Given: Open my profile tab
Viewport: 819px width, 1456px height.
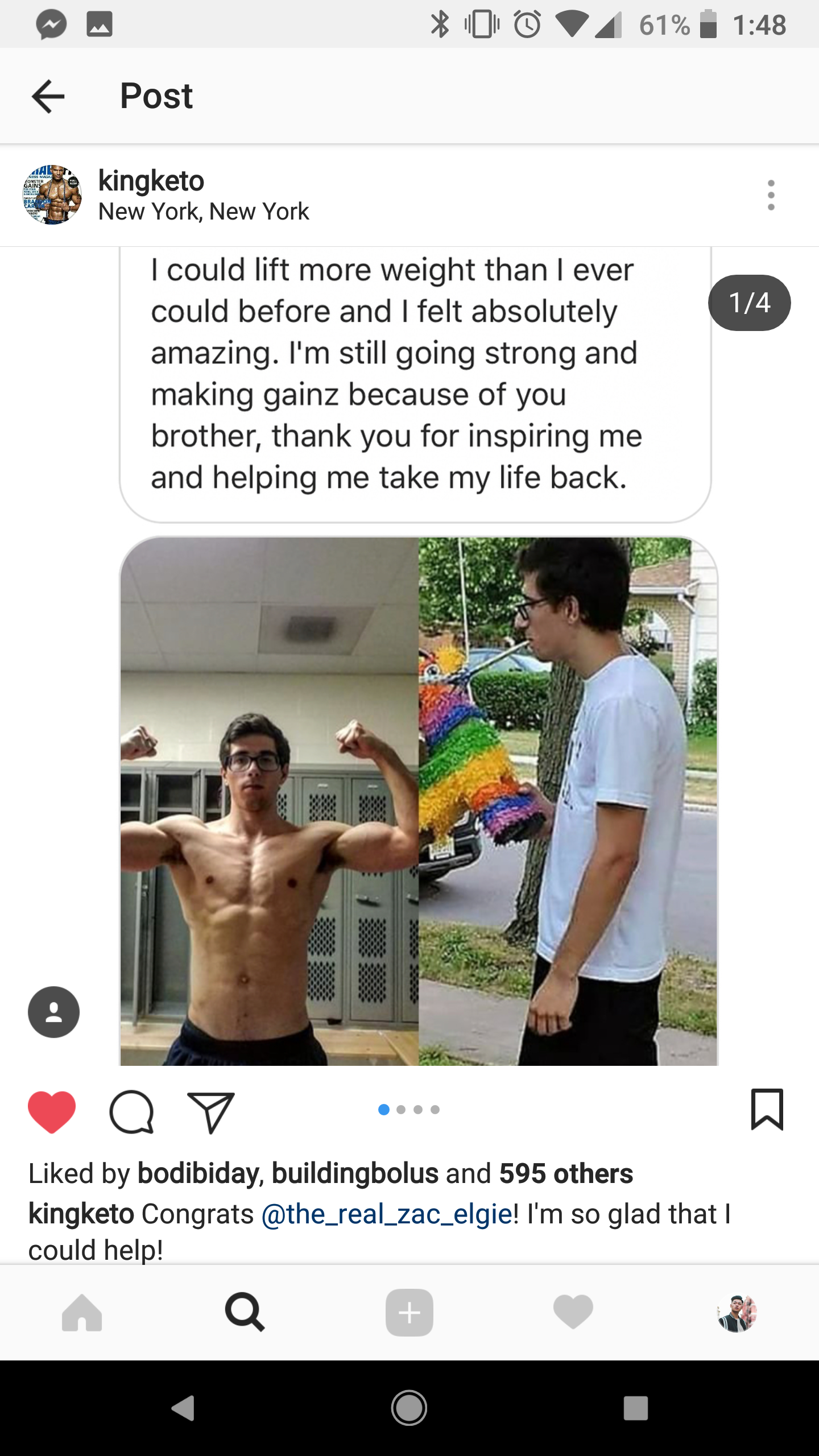Looking at the screenshot, I should 737,1313.
